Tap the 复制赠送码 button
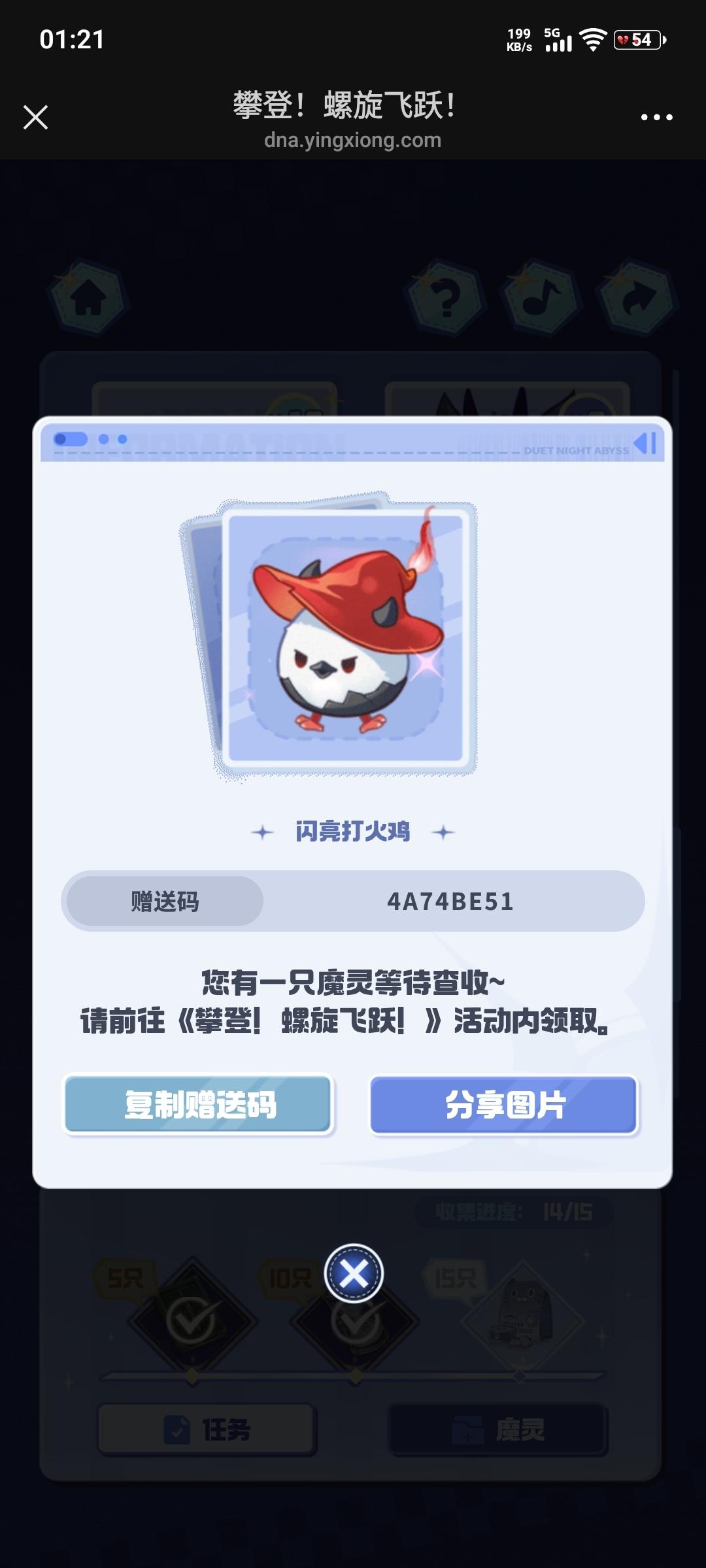This screenshot has width=706, height=1568. pyautogui.click(x=199, y=1104)
